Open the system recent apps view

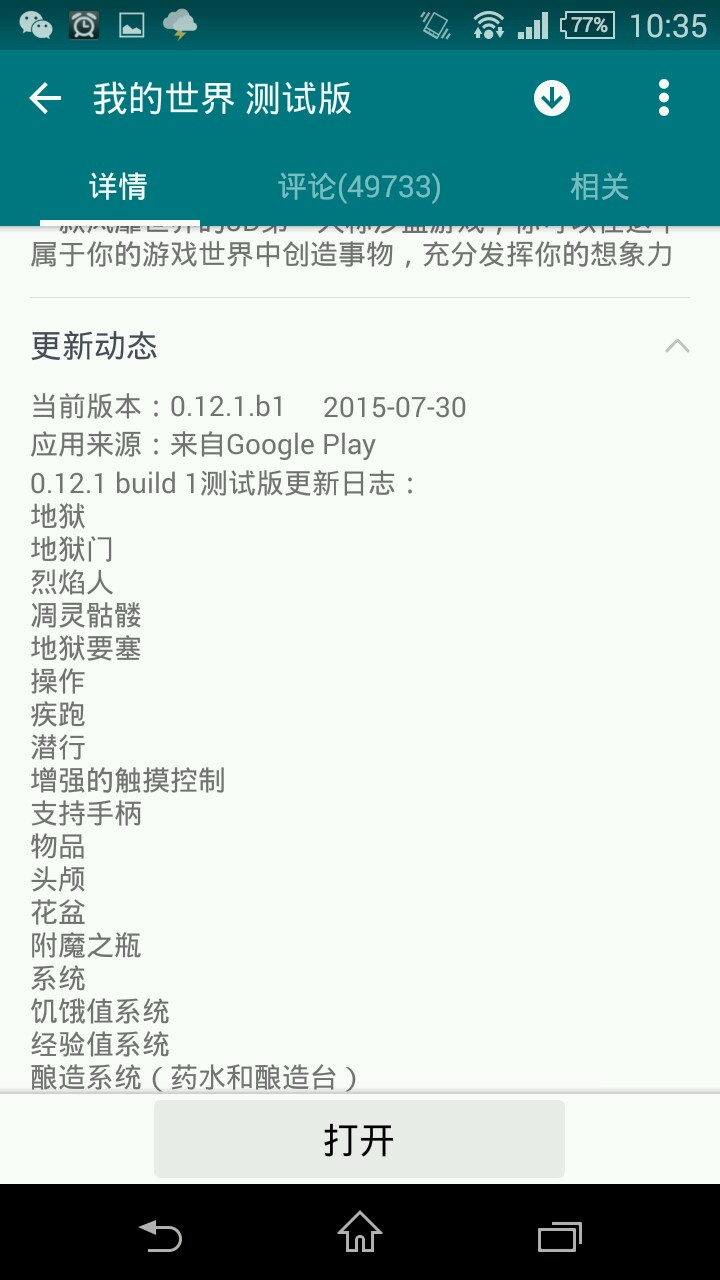coord(559,1236)
